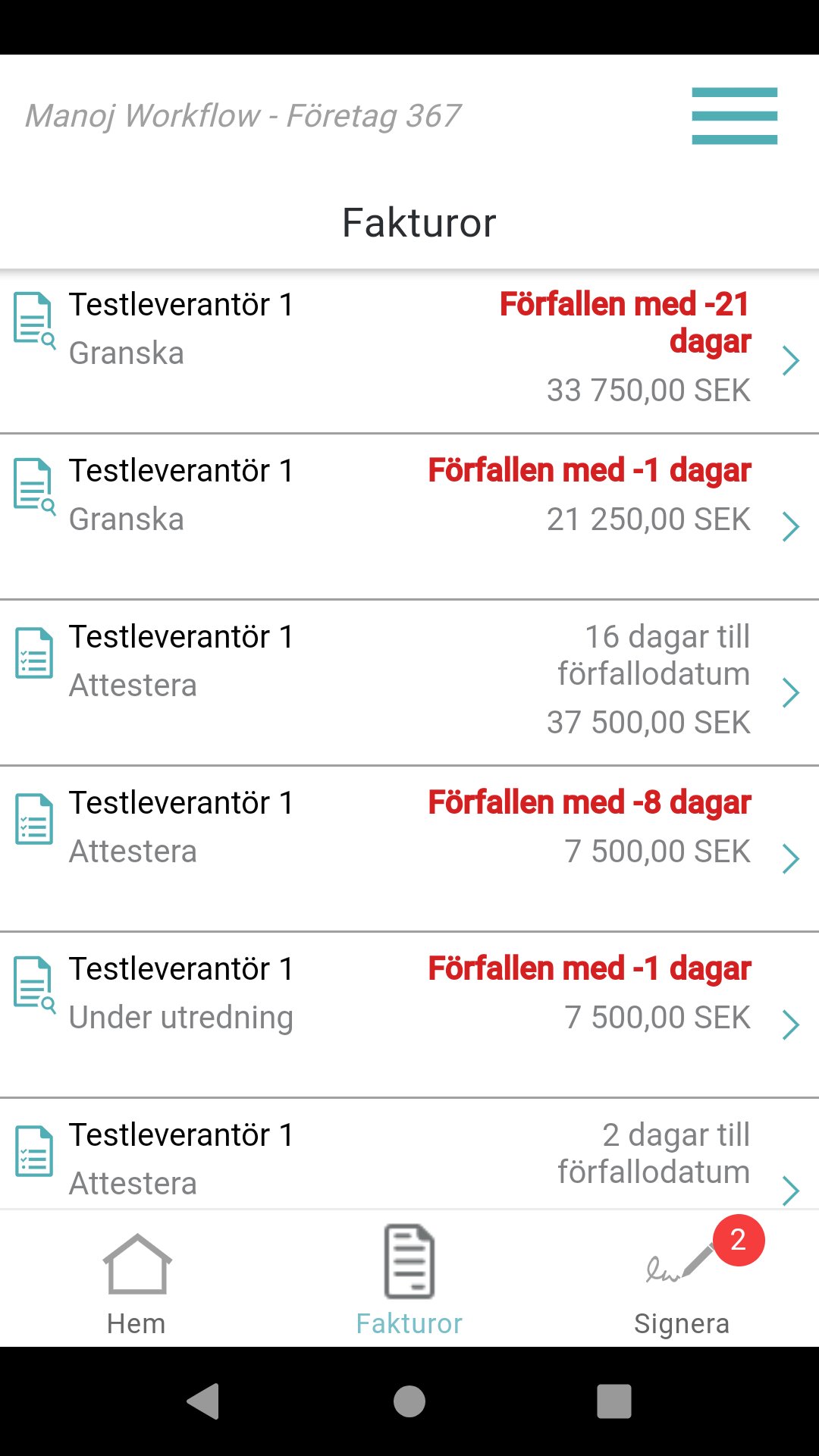Open invoice overdue by -8 dagar

pos(409,849)
